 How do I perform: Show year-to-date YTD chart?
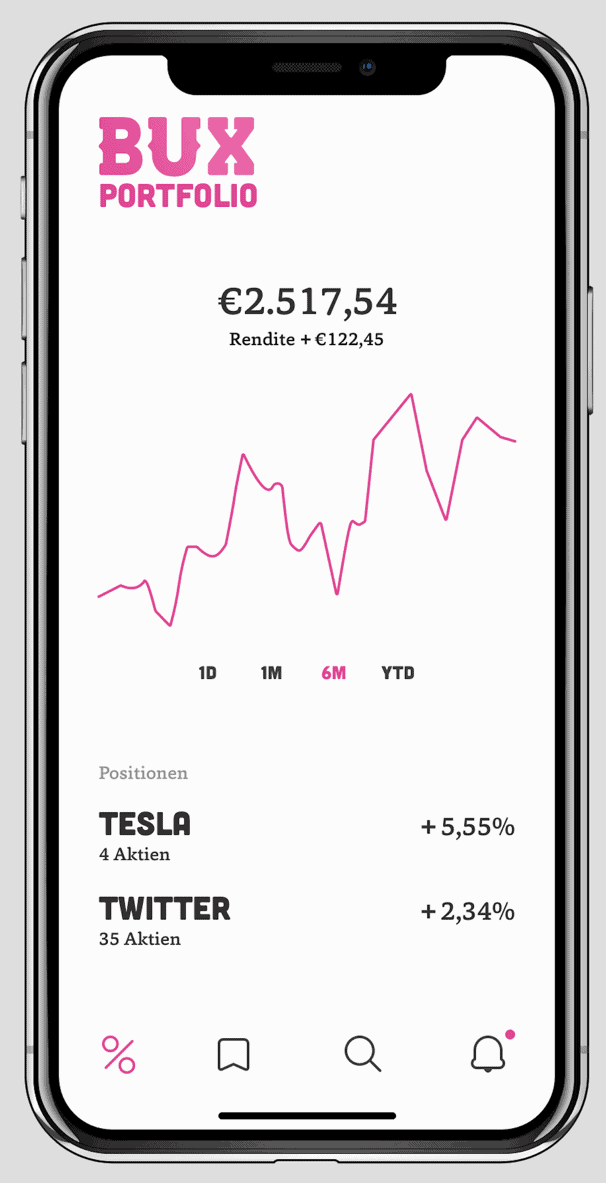tap(398, 673)
